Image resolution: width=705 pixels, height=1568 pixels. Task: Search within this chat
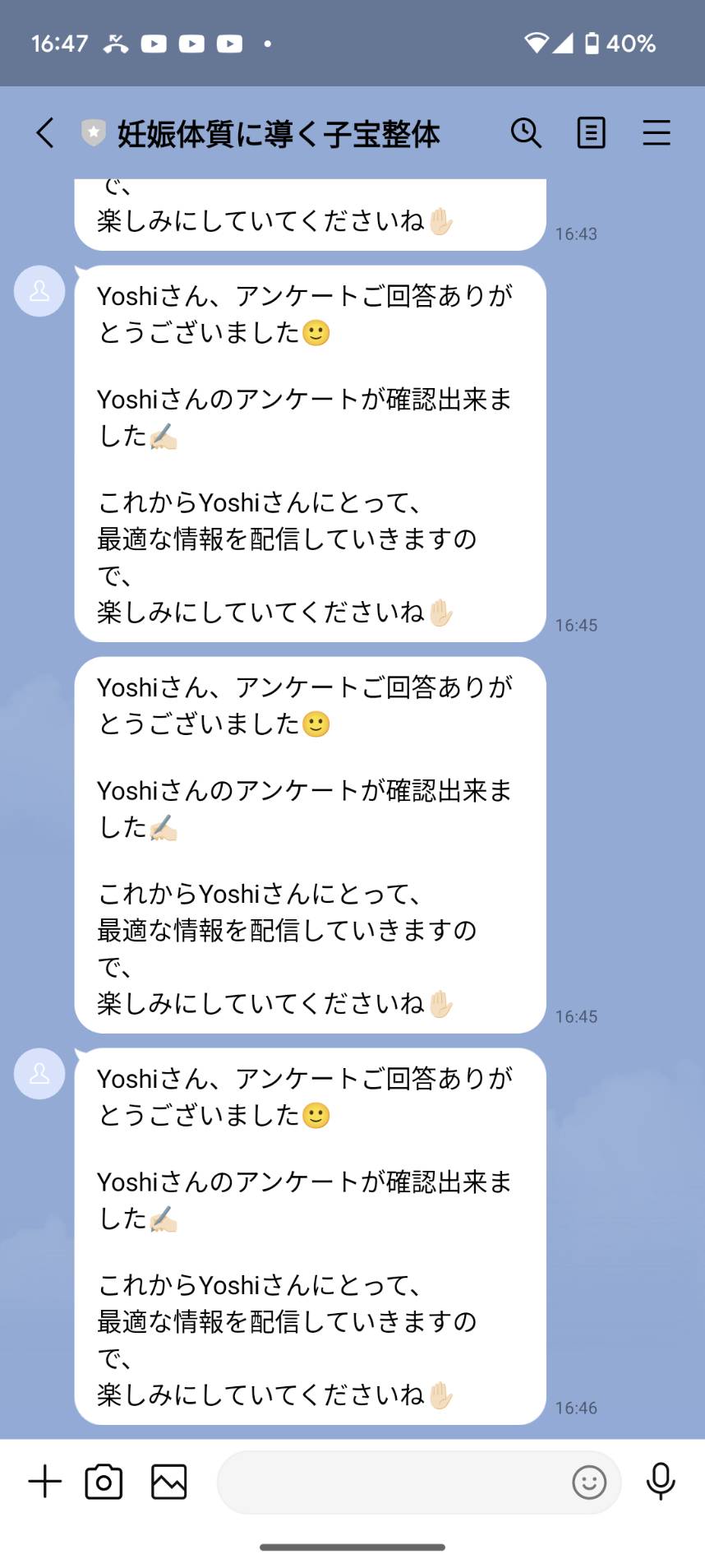click(526, 132)
